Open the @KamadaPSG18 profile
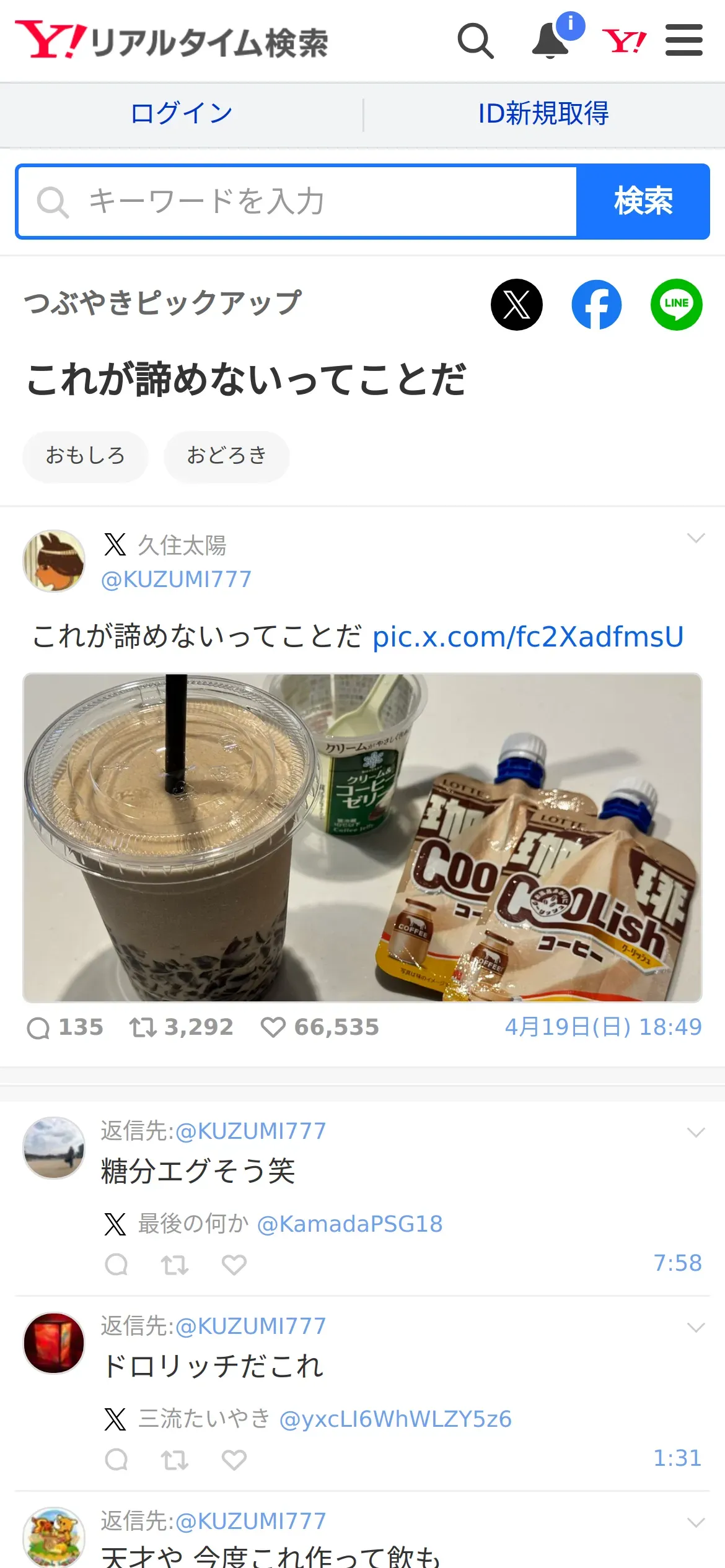 (350, 1224)
